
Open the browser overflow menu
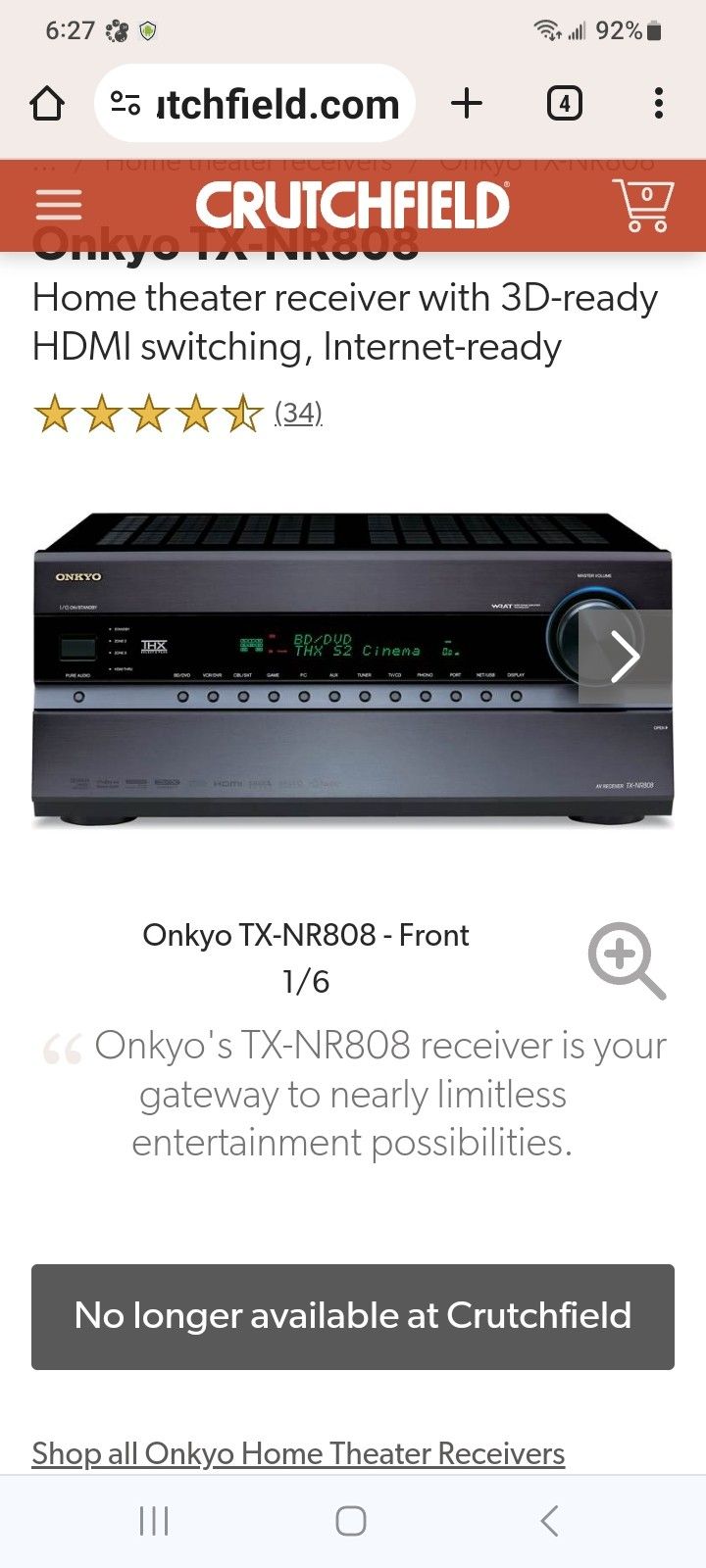[x=658, y=104]
